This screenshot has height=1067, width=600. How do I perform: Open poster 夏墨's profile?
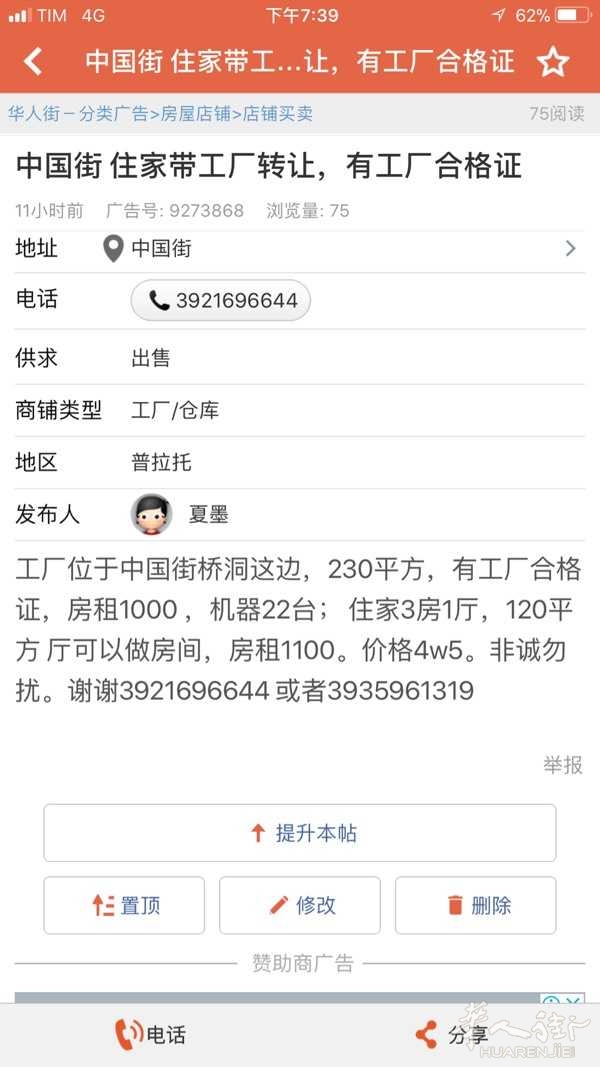180,514
